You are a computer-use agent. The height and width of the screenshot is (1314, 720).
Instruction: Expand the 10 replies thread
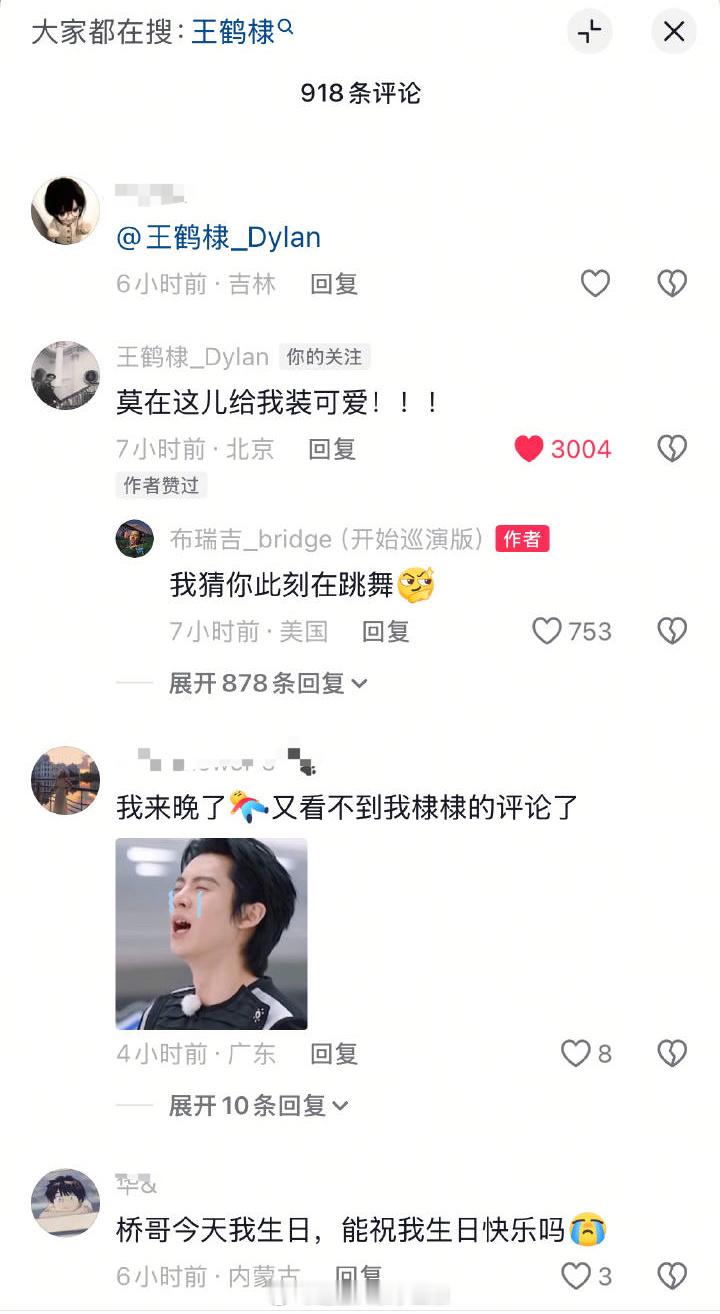coord(257,1105)
